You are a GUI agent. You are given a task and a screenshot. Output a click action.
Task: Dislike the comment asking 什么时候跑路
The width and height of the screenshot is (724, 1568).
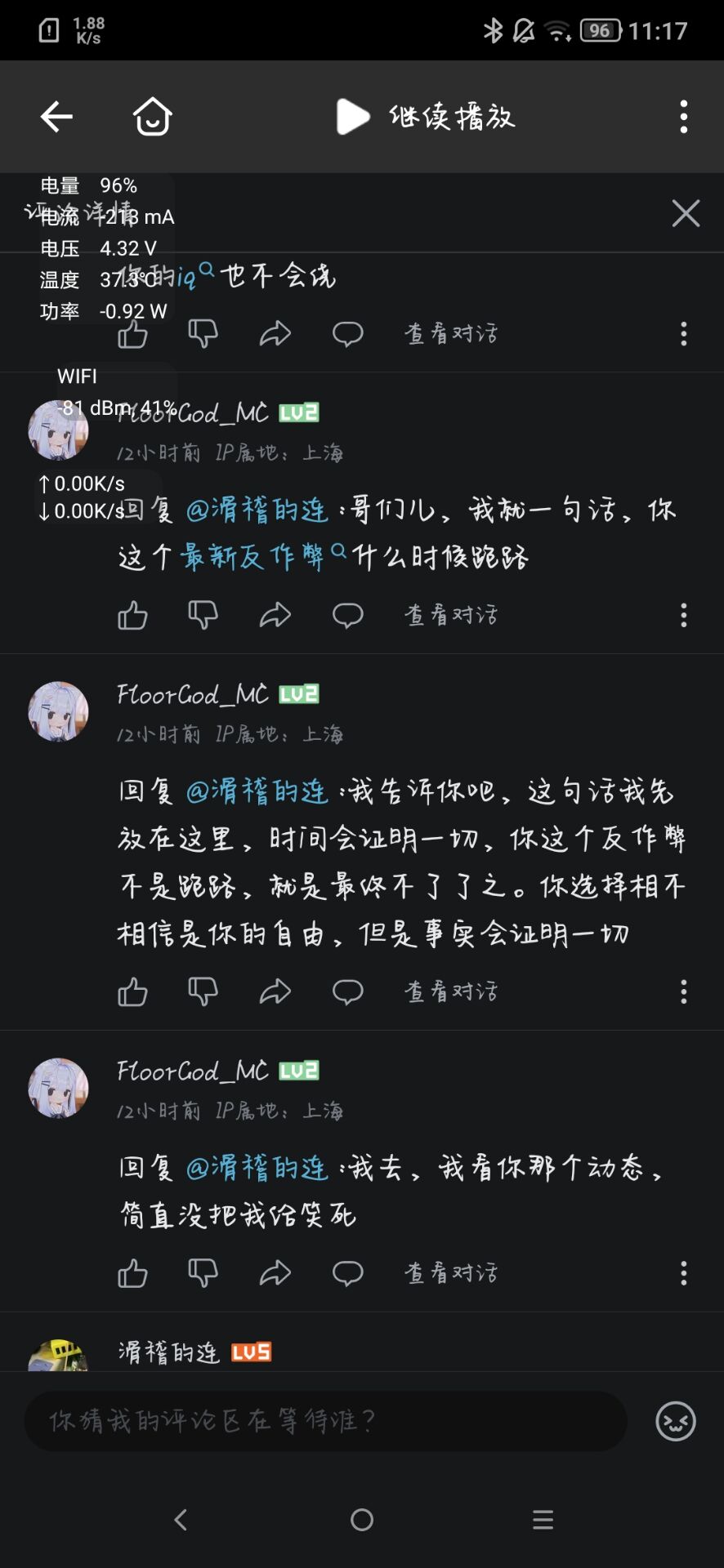click(x=203, y=615)
